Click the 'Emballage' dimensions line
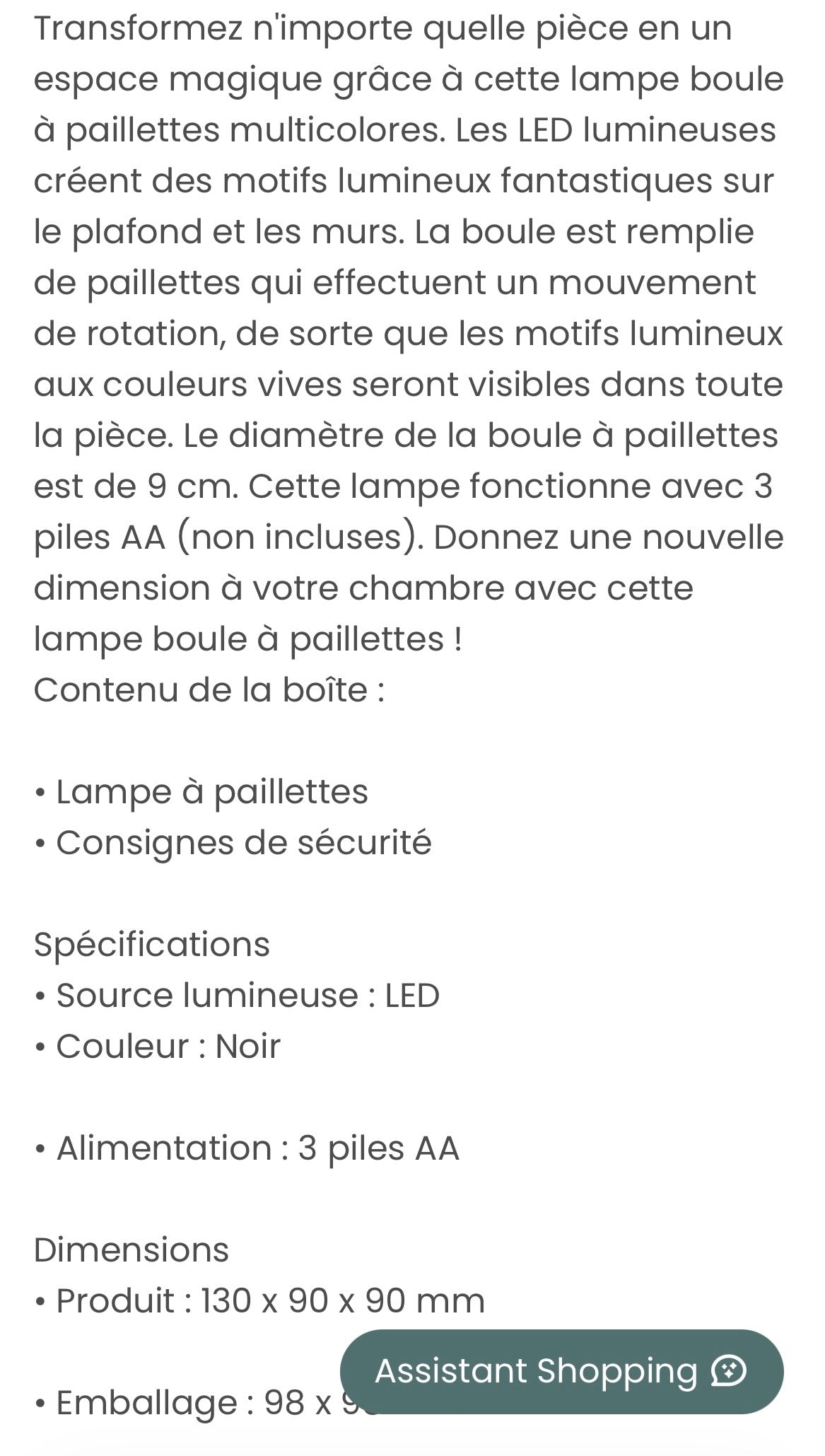Image resolution: width=825 pixels, height=1456 pixels. pyautogui.click(x=198, y=1404)
